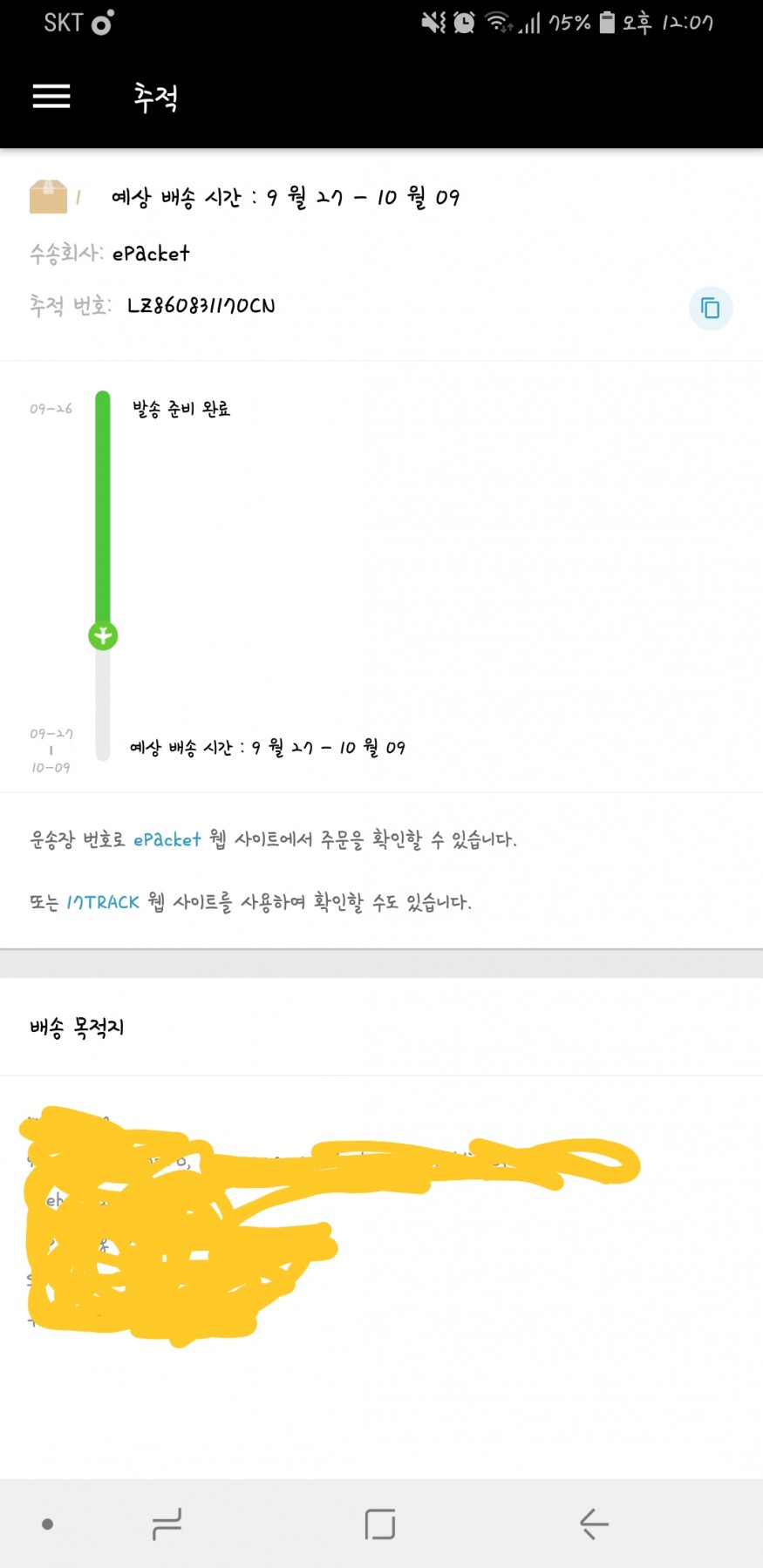Open the hamburger drawer menu
The width and height of the screenshot is (763, 1568).
[51, 96]
